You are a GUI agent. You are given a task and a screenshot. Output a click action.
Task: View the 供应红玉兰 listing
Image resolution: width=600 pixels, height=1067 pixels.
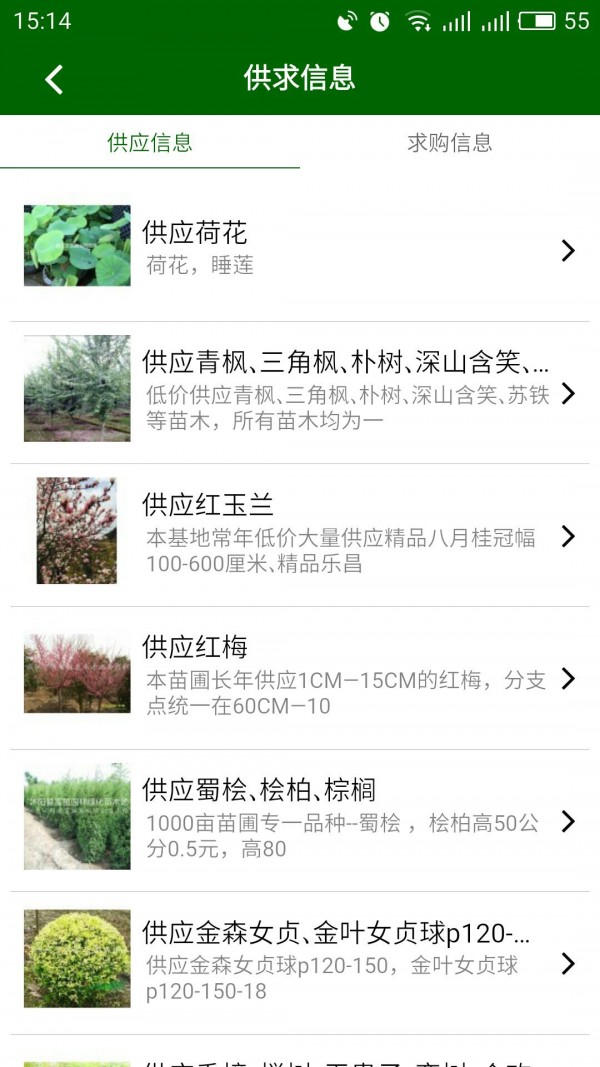click(x=300, y=536)
